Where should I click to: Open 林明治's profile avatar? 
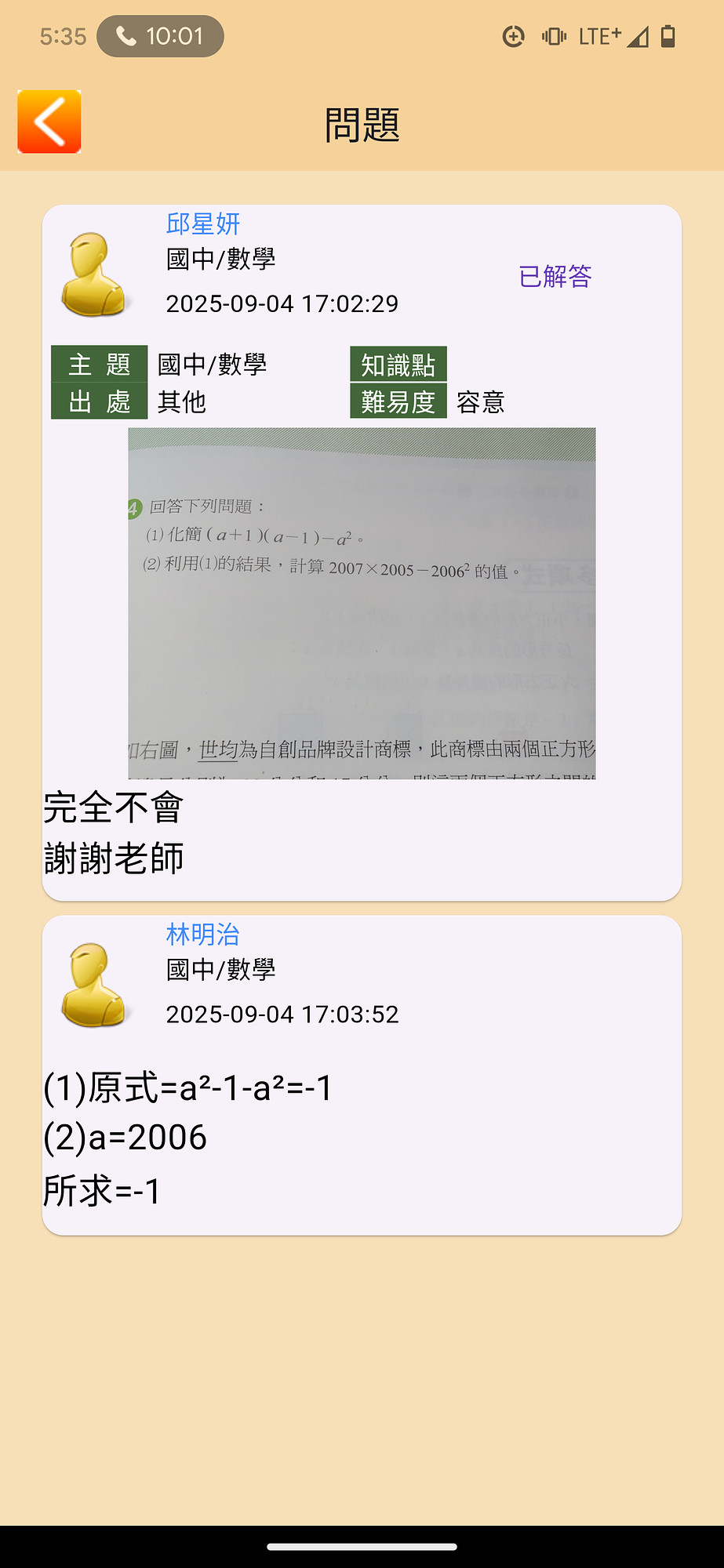[94, 985]
